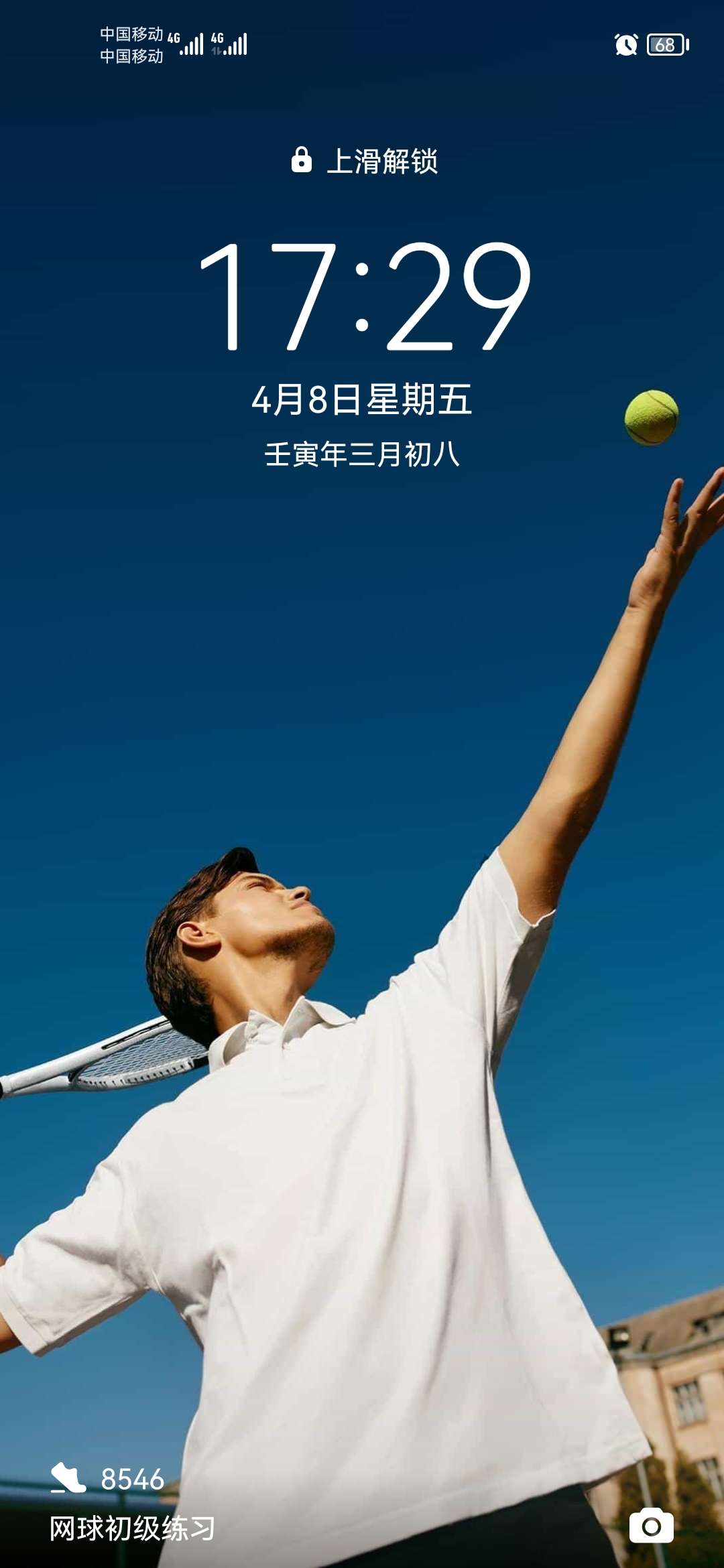The image size is (724, 1568).
Task: Open the 网球初级练习 magazine caption
Action: [132, 1528]
